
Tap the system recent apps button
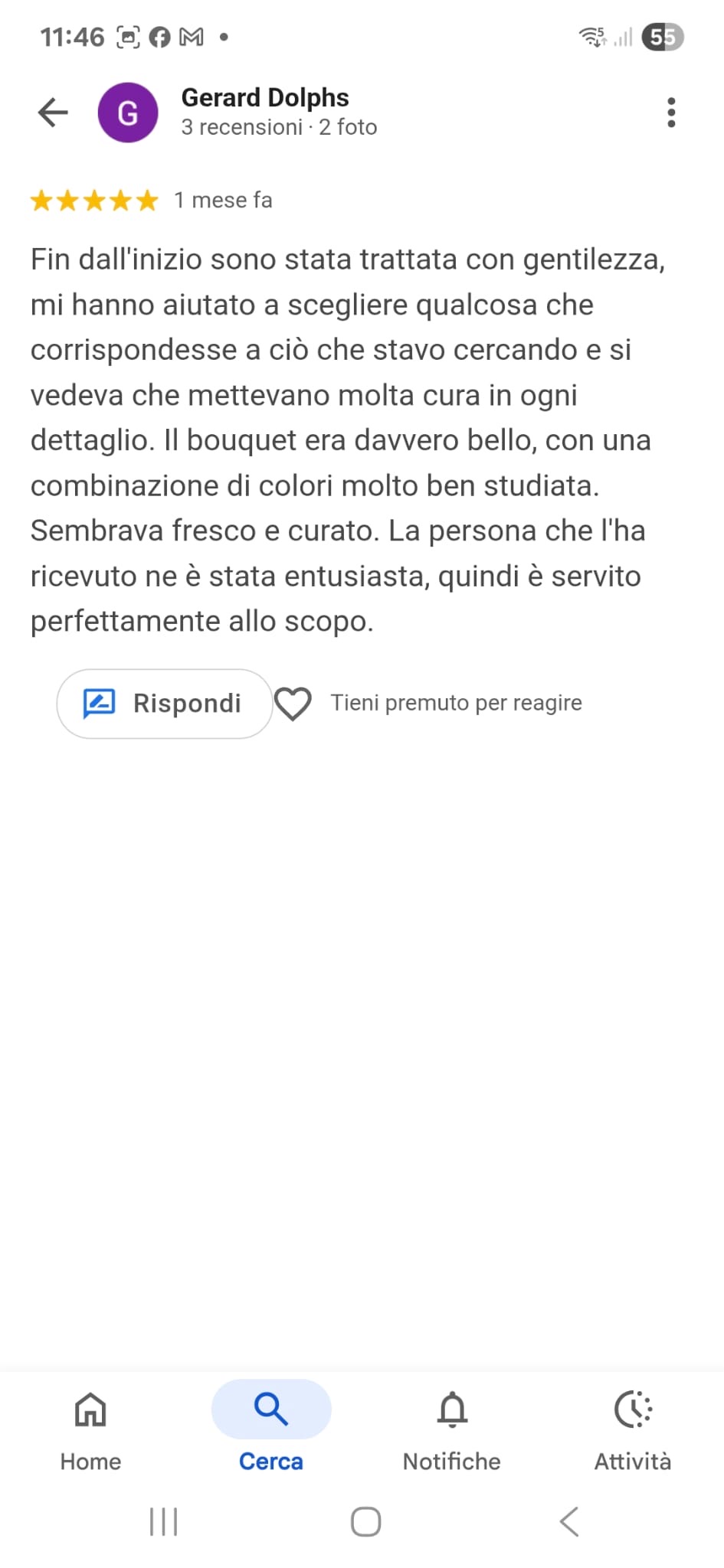pos(163,1521)
